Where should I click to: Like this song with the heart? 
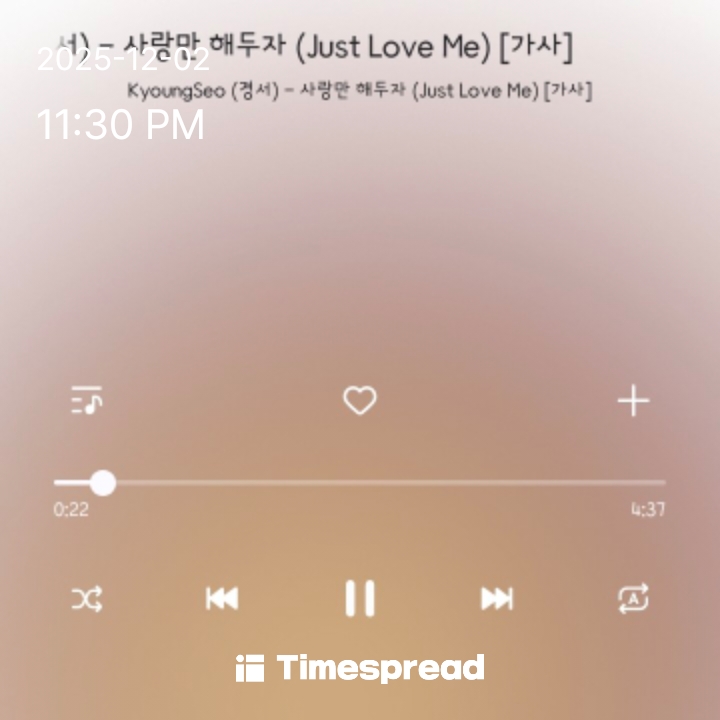tap(360, 401)
